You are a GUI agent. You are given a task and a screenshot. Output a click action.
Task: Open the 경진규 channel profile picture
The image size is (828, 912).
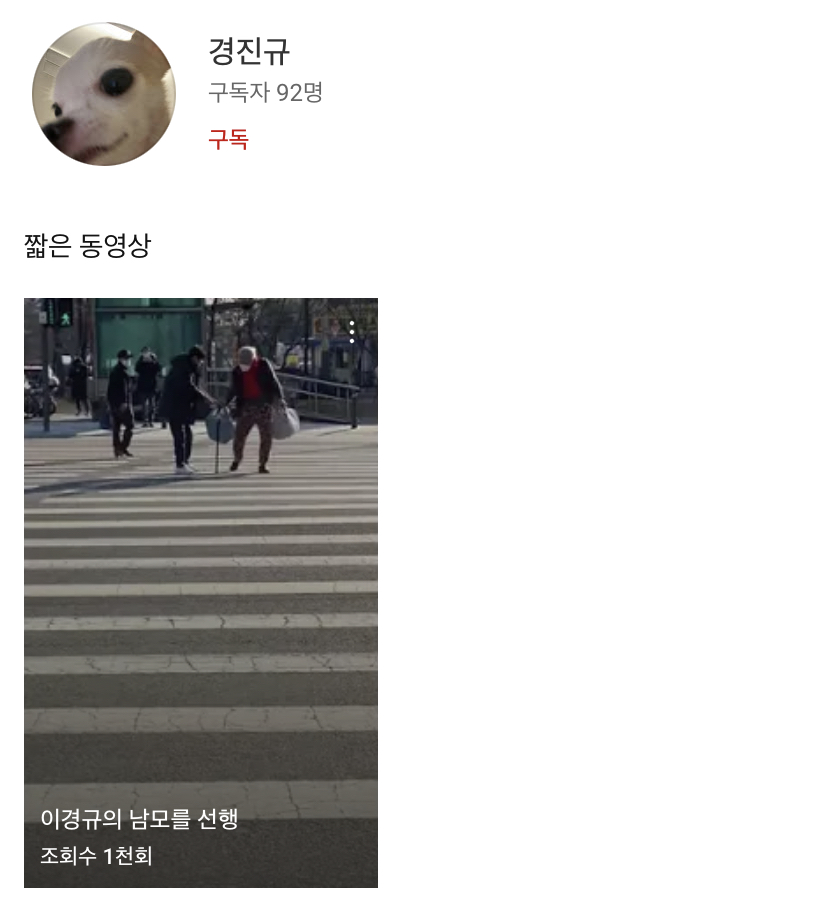[x=104, y=94]
